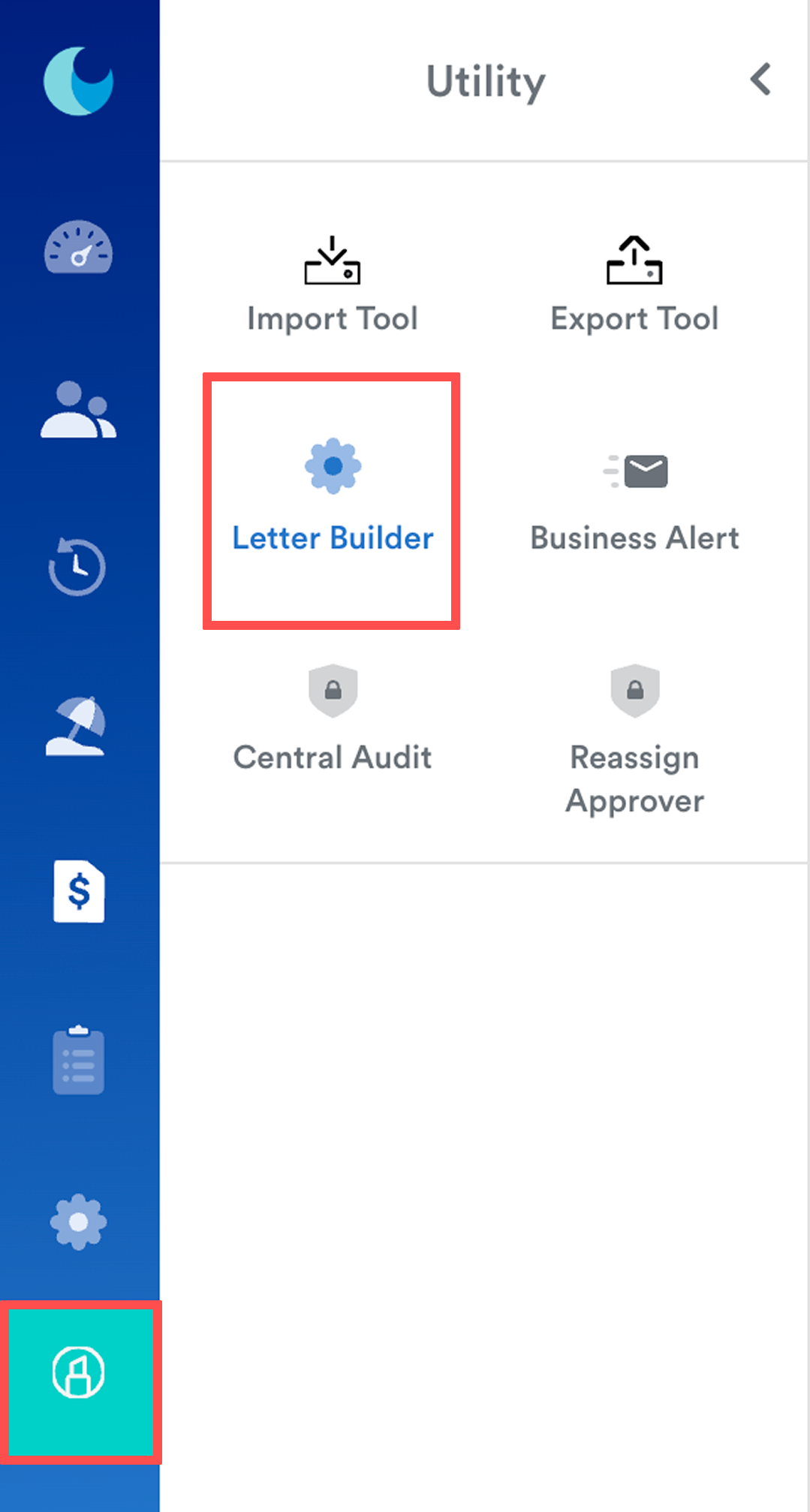Open the clipboard checklist icon
Viewport: 810px width, 1512px height.
(x=78, y=1059)
